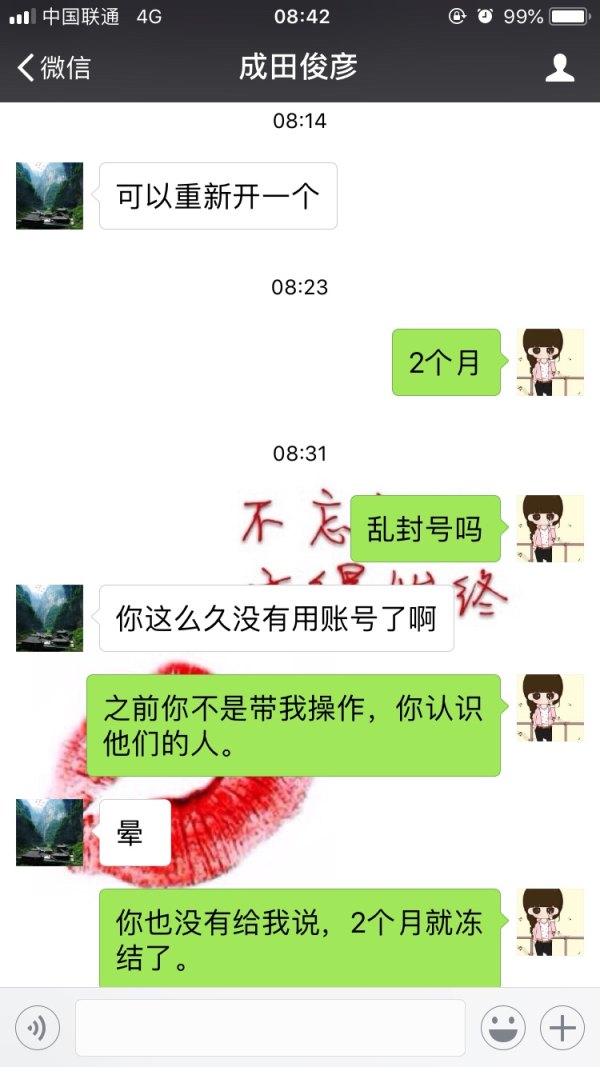Screen dimensions: 600x1067
Task: Open your own avatar beside "2个月"
Action: pyautogui.click(x=550, y=362)
